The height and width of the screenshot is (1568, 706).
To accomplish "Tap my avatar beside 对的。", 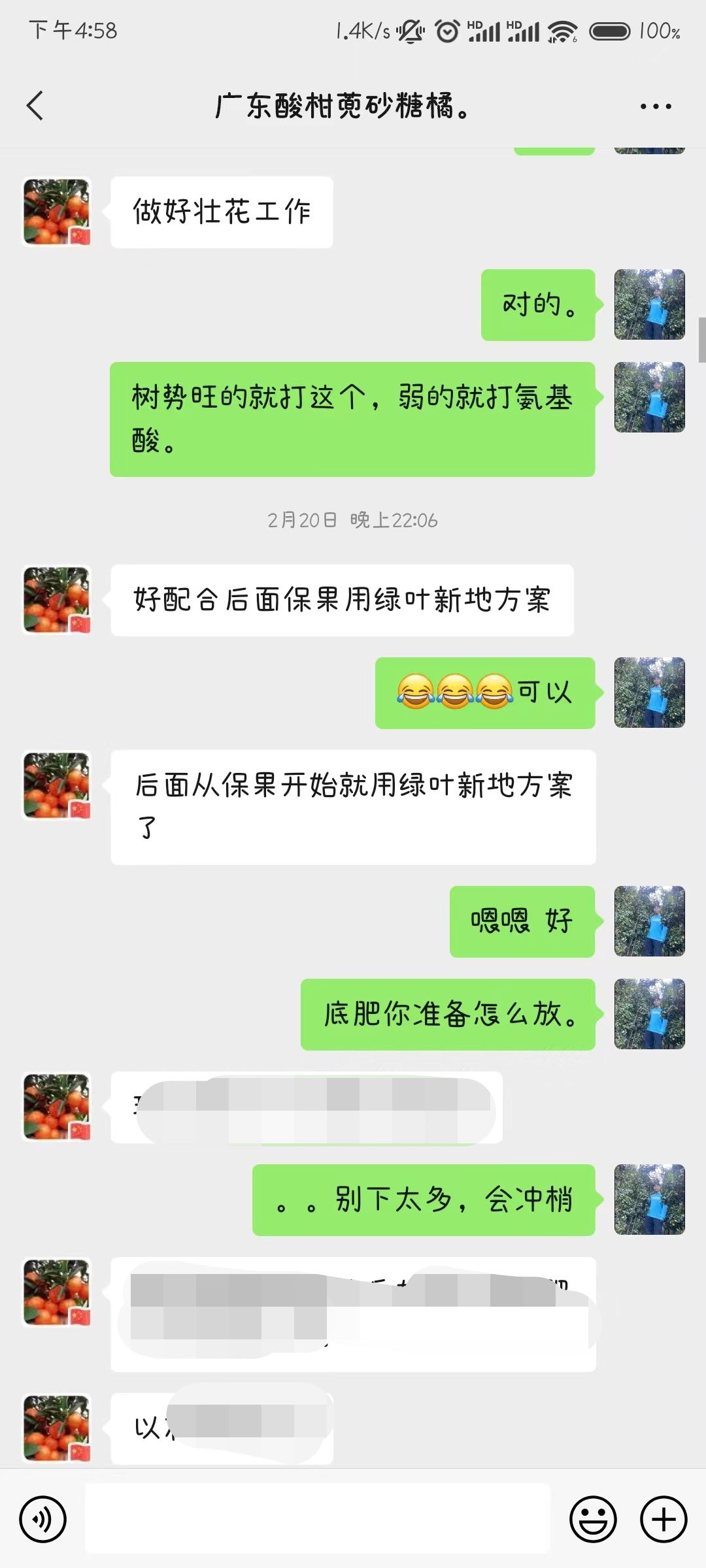I will (x=649, y=304).
